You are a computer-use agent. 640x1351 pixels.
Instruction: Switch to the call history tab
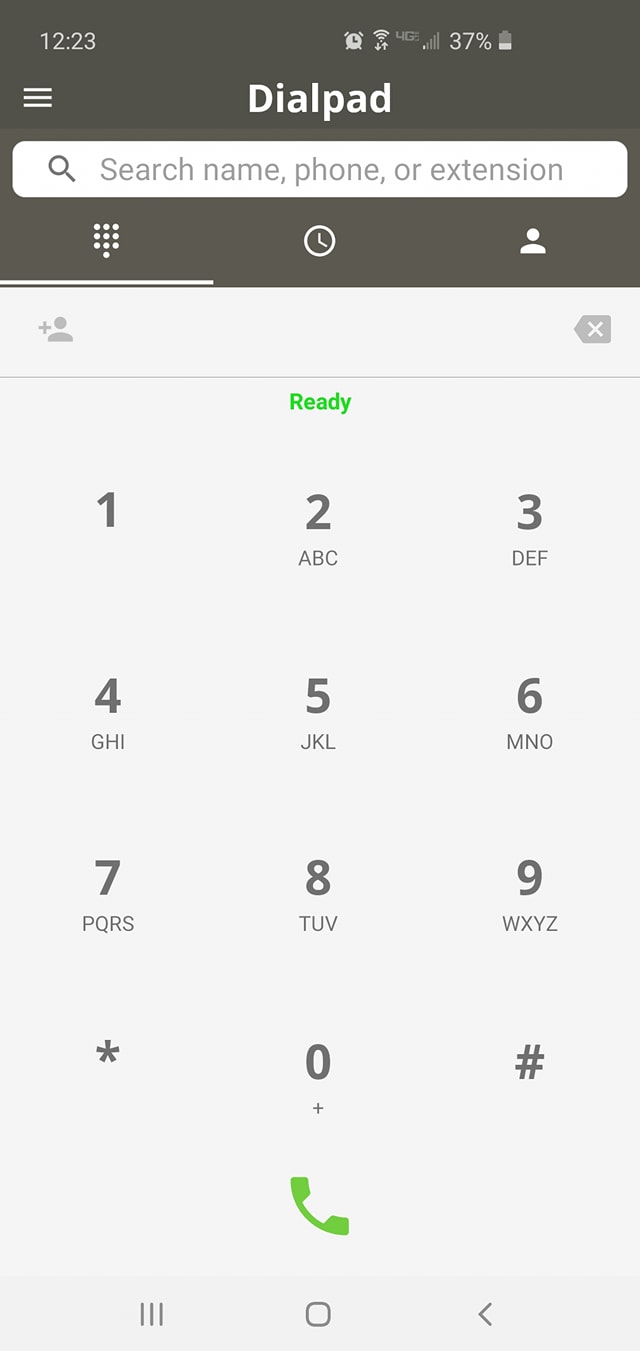tap(319, 241)
